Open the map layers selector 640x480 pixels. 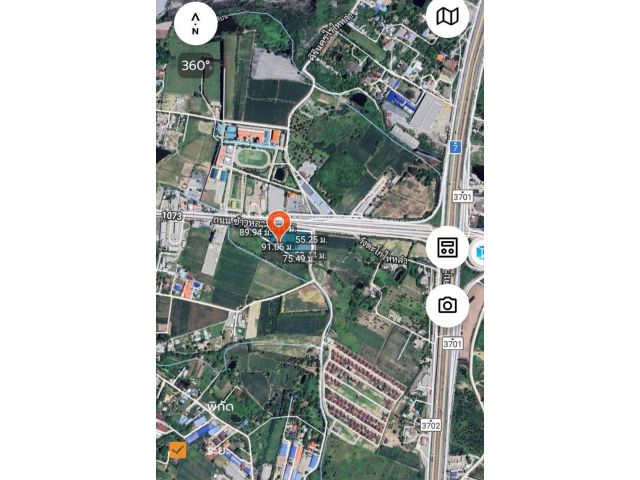tap(447, 17)
